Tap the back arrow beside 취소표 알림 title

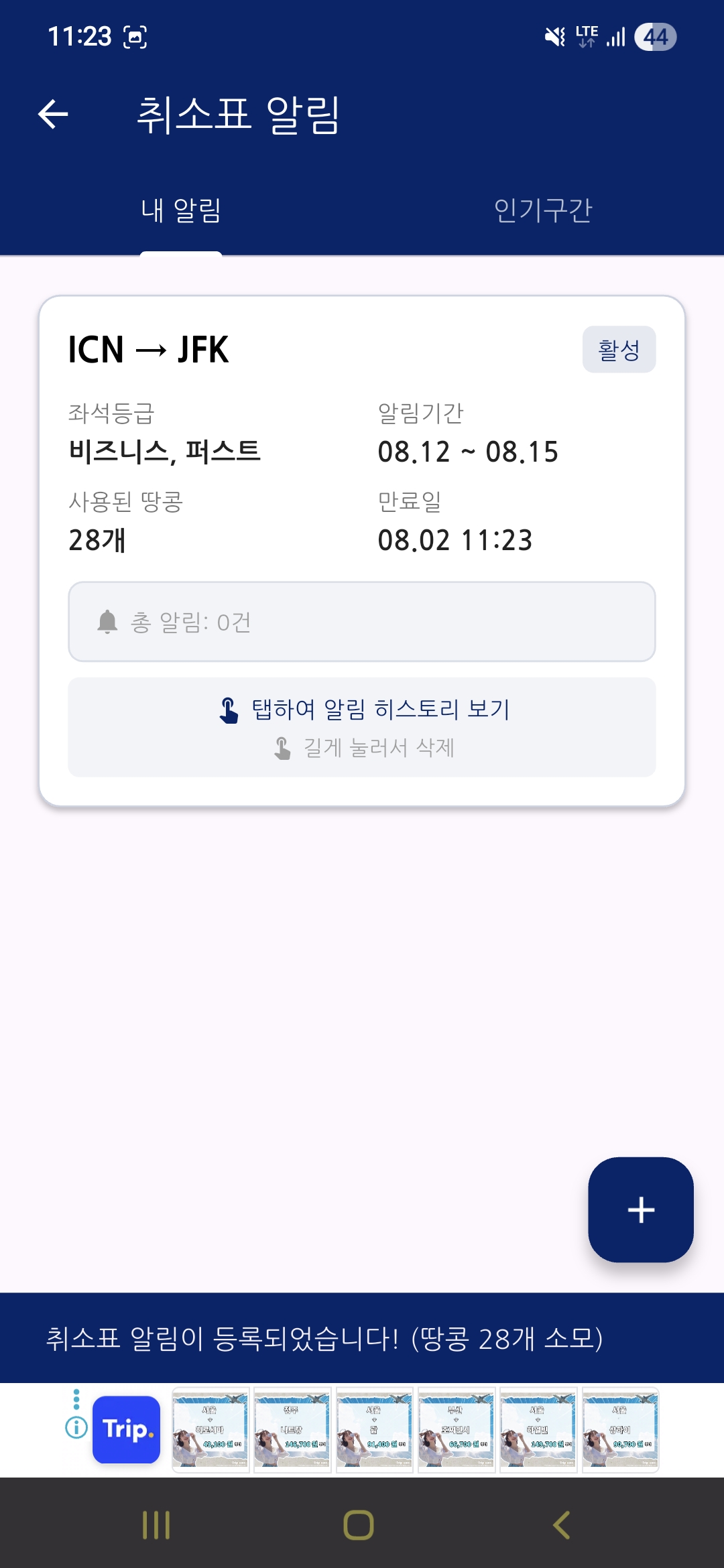[54, 113]
